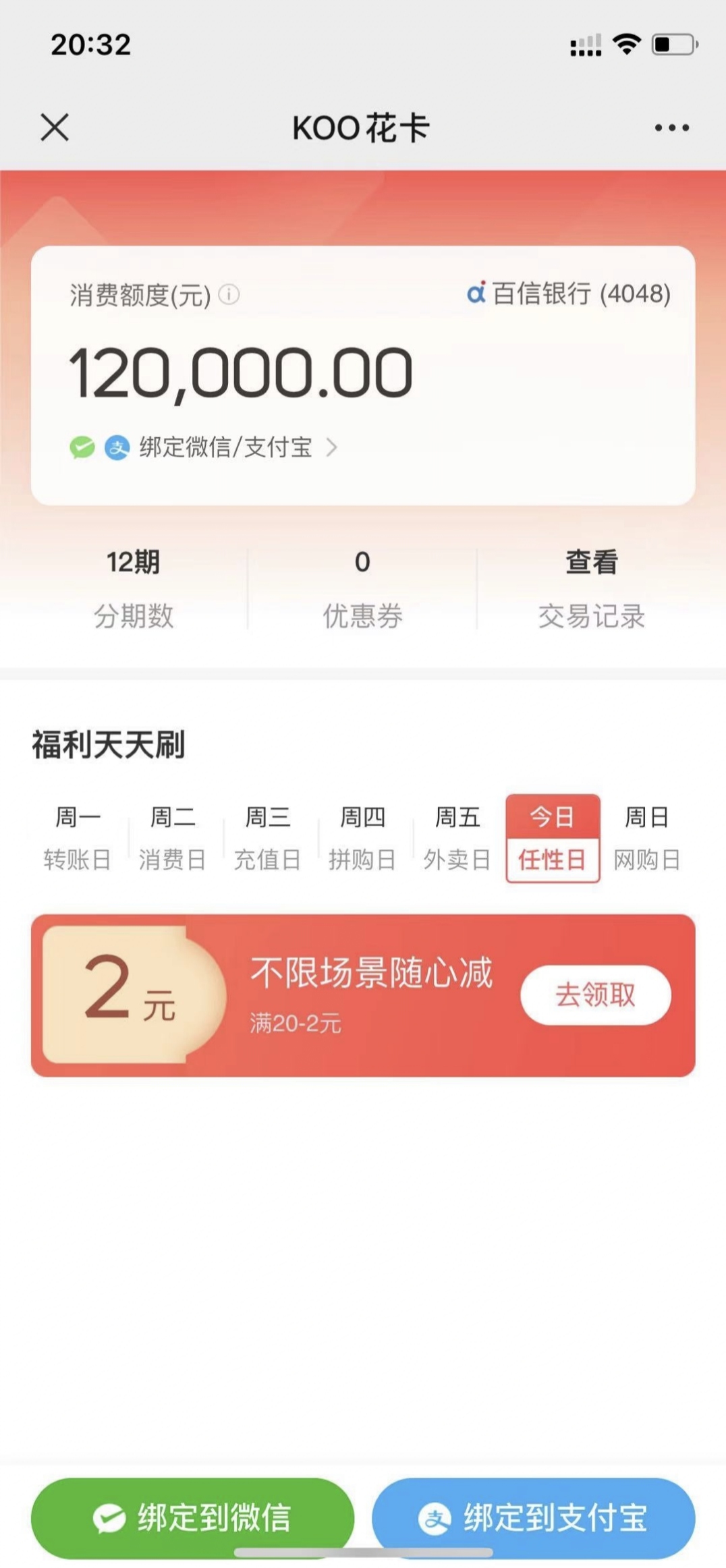Tap the green 绑定到微信 button
726x1568 pixels.
tap(193, 1518)
